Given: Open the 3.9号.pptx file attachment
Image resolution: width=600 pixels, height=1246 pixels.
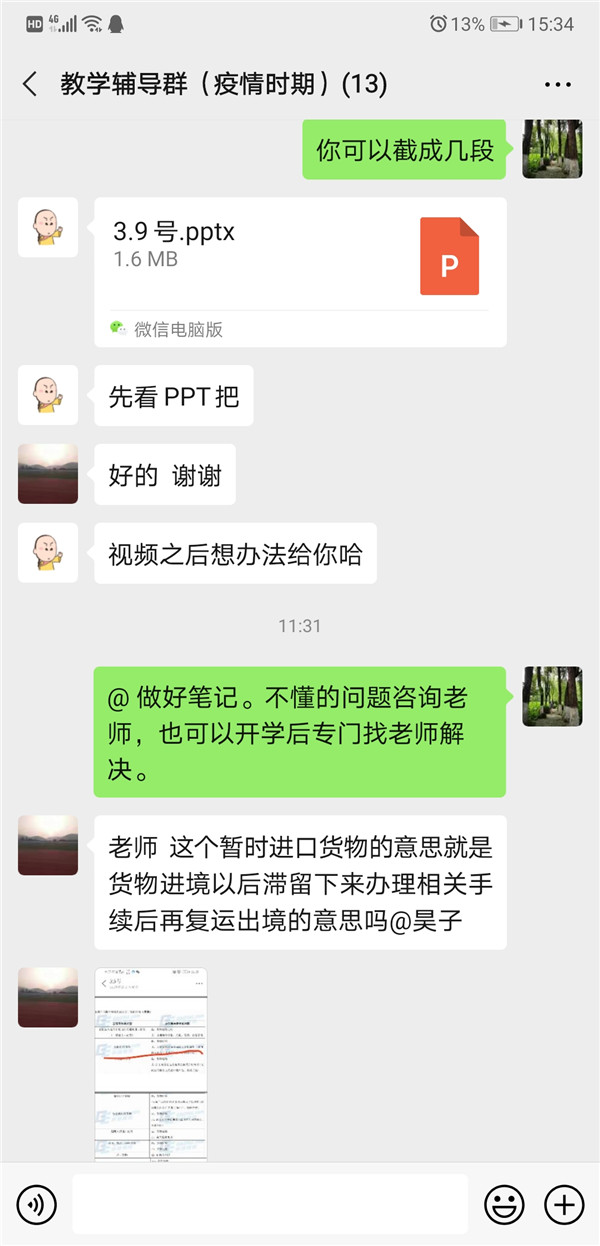Looking at the screenshot, I should click(x=300, y=271).
